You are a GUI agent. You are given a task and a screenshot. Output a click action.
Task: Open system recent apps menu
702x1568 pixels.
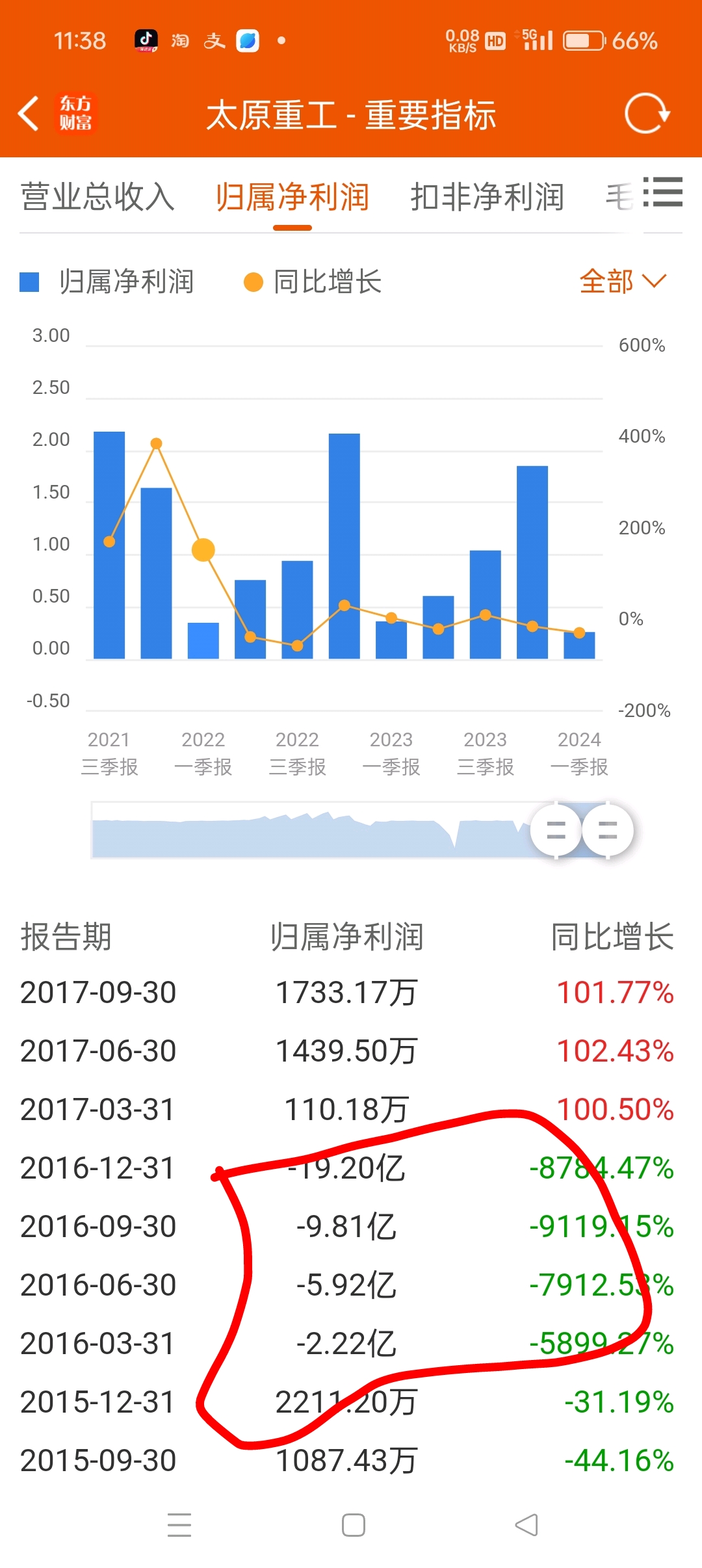(x=179, y=1524)
